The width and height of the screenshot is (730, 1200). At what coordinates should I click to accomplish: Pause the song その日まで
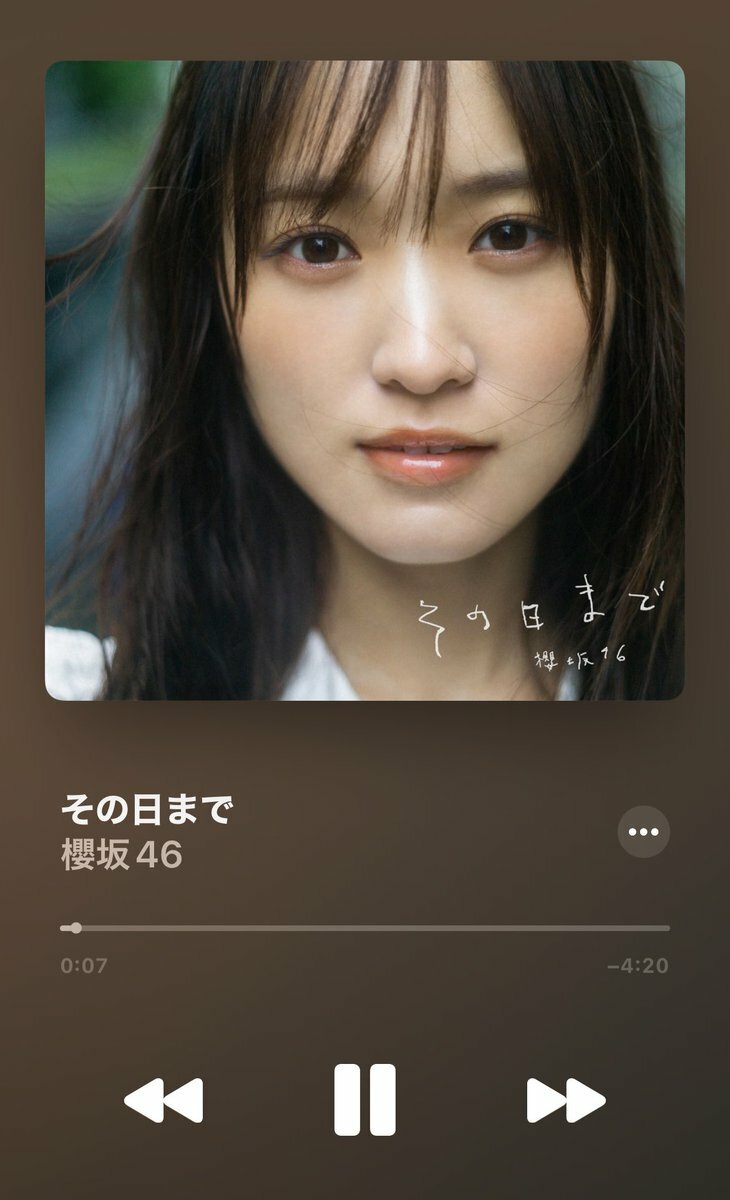[x=364, y=1099]
